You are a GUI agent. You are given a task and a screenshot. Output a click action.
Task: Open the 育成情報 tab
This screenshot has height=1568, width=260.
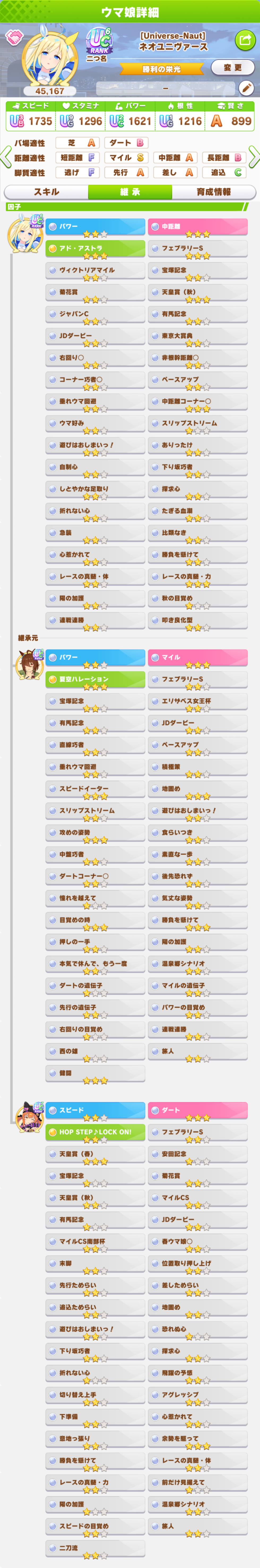point(213,192)
